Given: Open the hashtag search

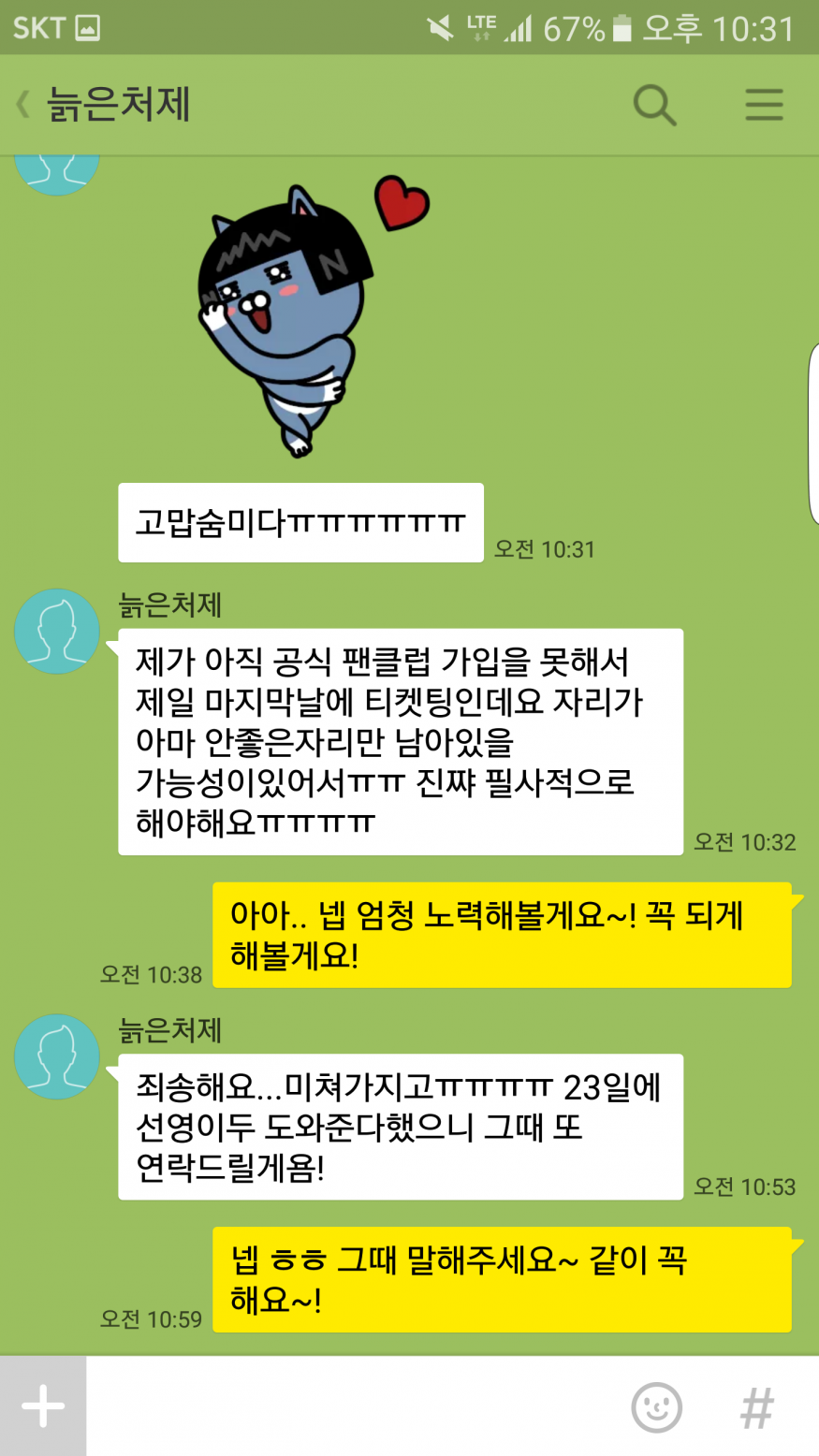Looking at the screenshot, I should pos(756,1406).
